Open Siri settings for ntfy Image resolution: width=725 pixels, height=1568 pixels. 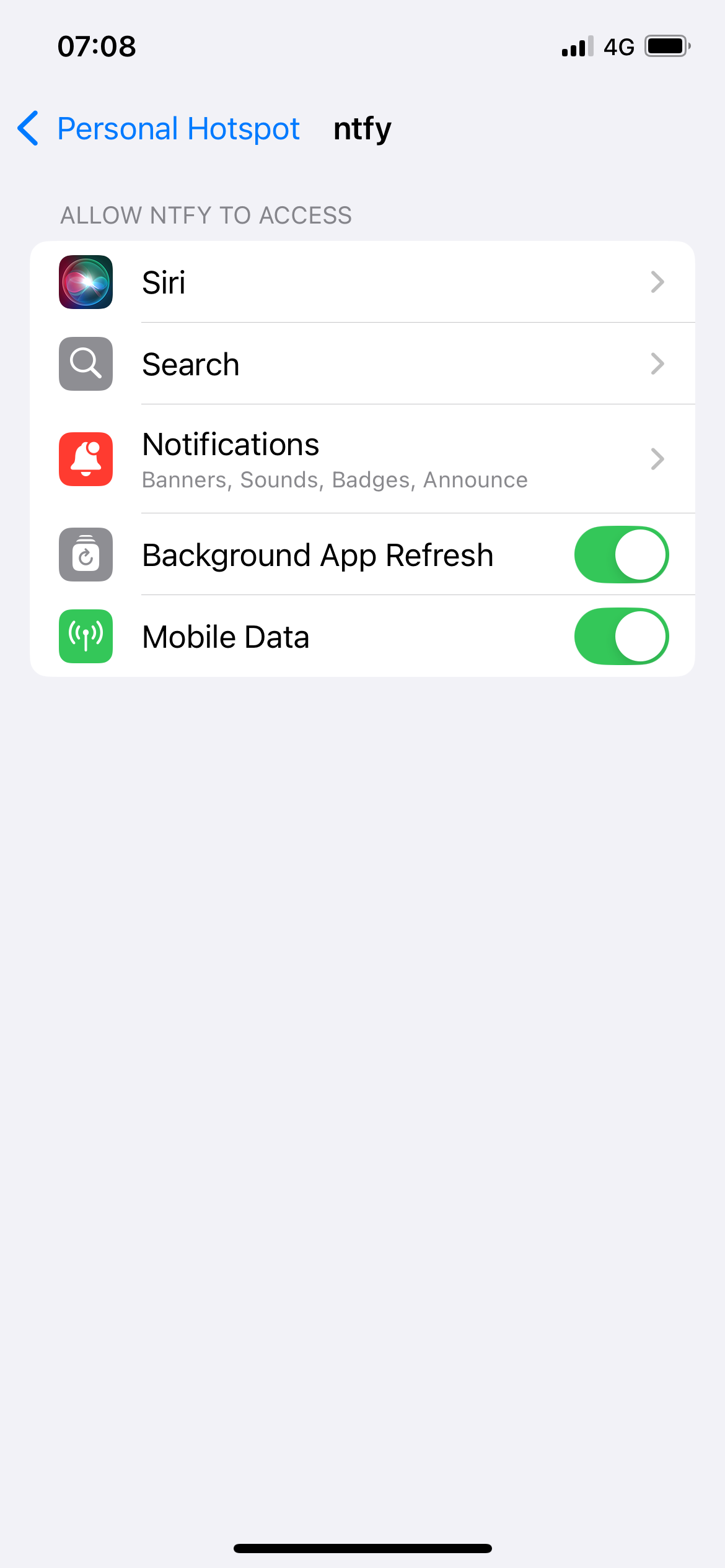click(362, 282)
